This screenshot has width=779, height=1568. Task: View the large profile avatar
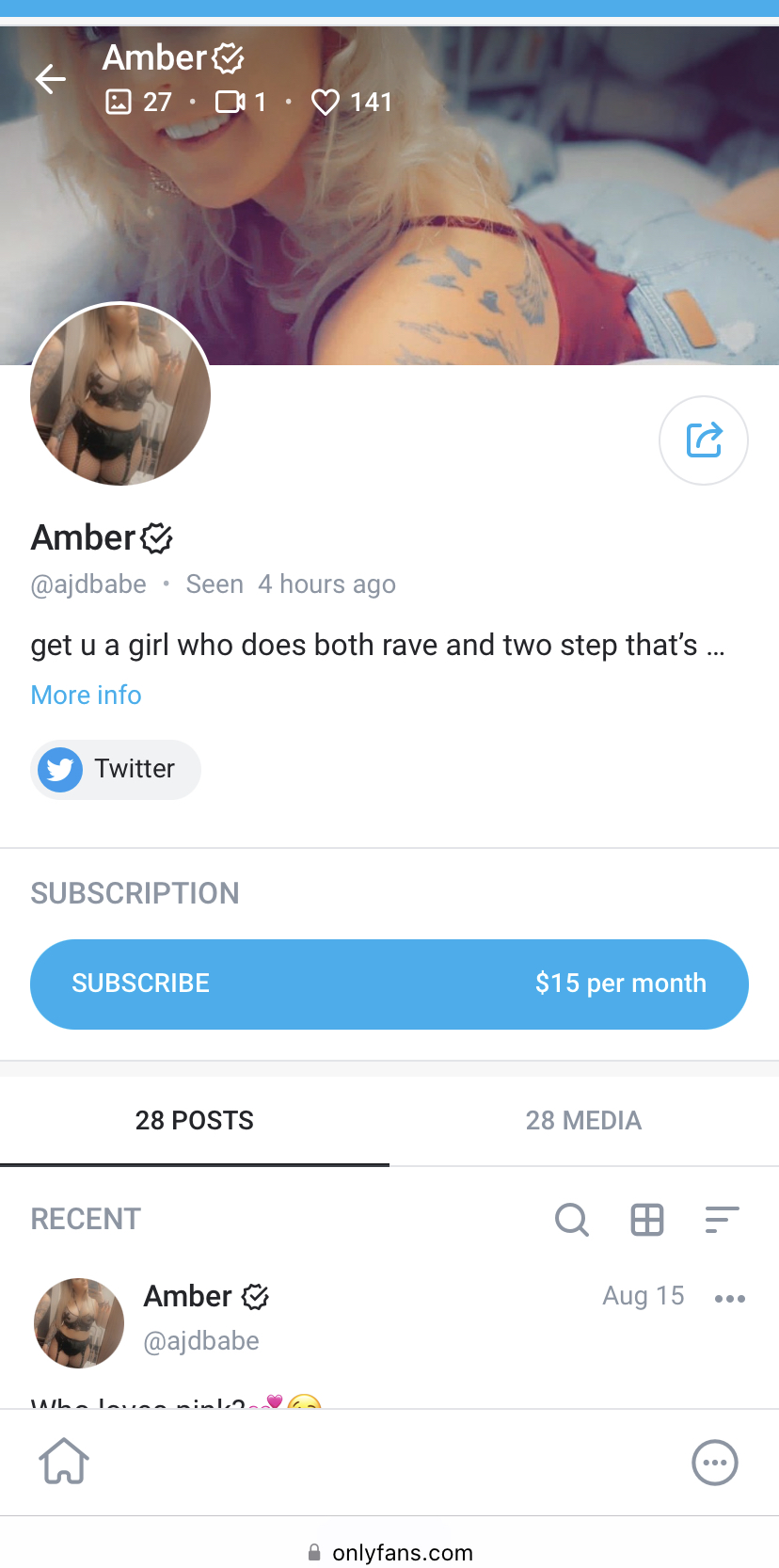(120, 394)
